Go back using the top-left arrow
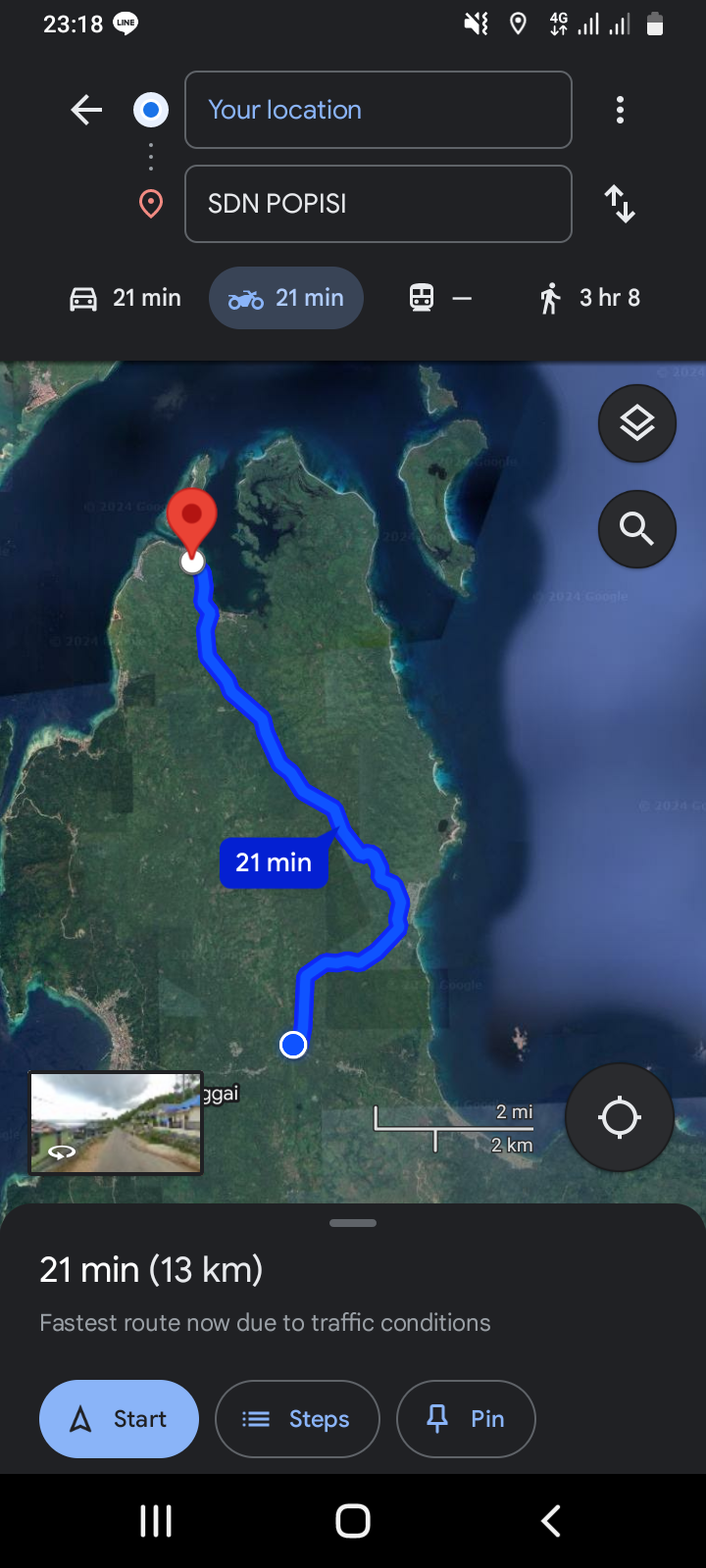The image size is (706, 1568). (x=86, y=110)
